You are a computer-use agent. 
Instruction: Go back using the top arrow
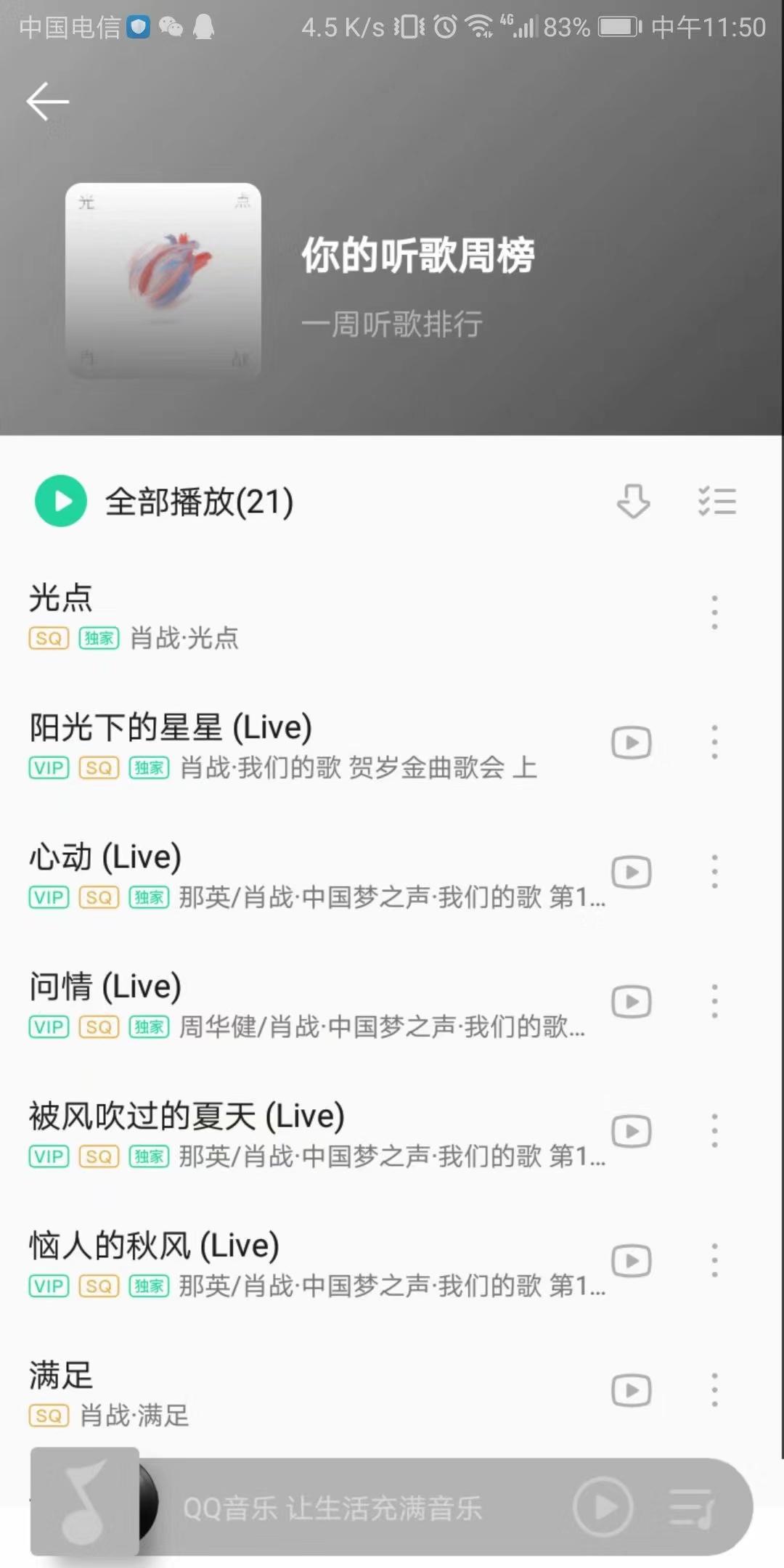[48, 101]
